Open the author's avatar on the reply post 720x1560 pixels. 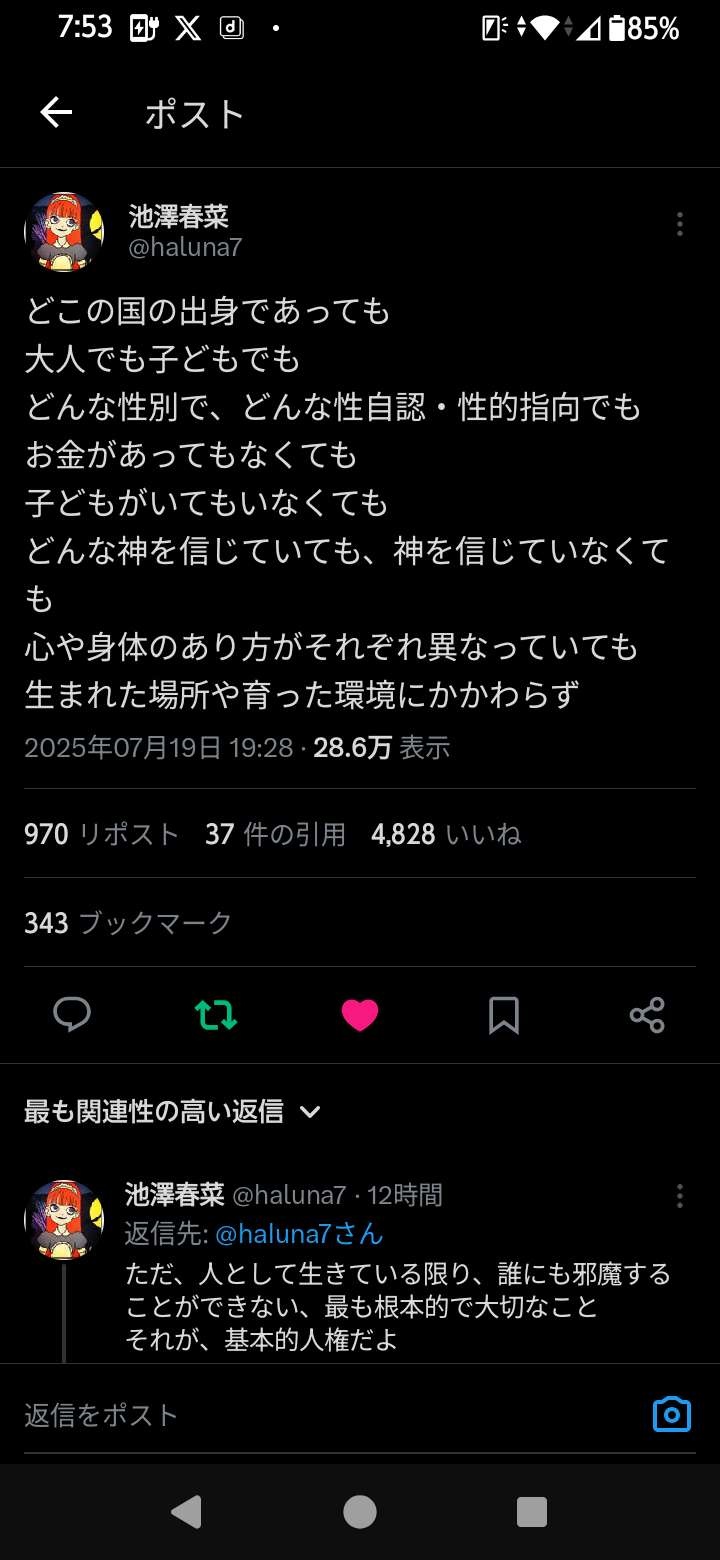pyautogui.click(x=64, y=1219)
